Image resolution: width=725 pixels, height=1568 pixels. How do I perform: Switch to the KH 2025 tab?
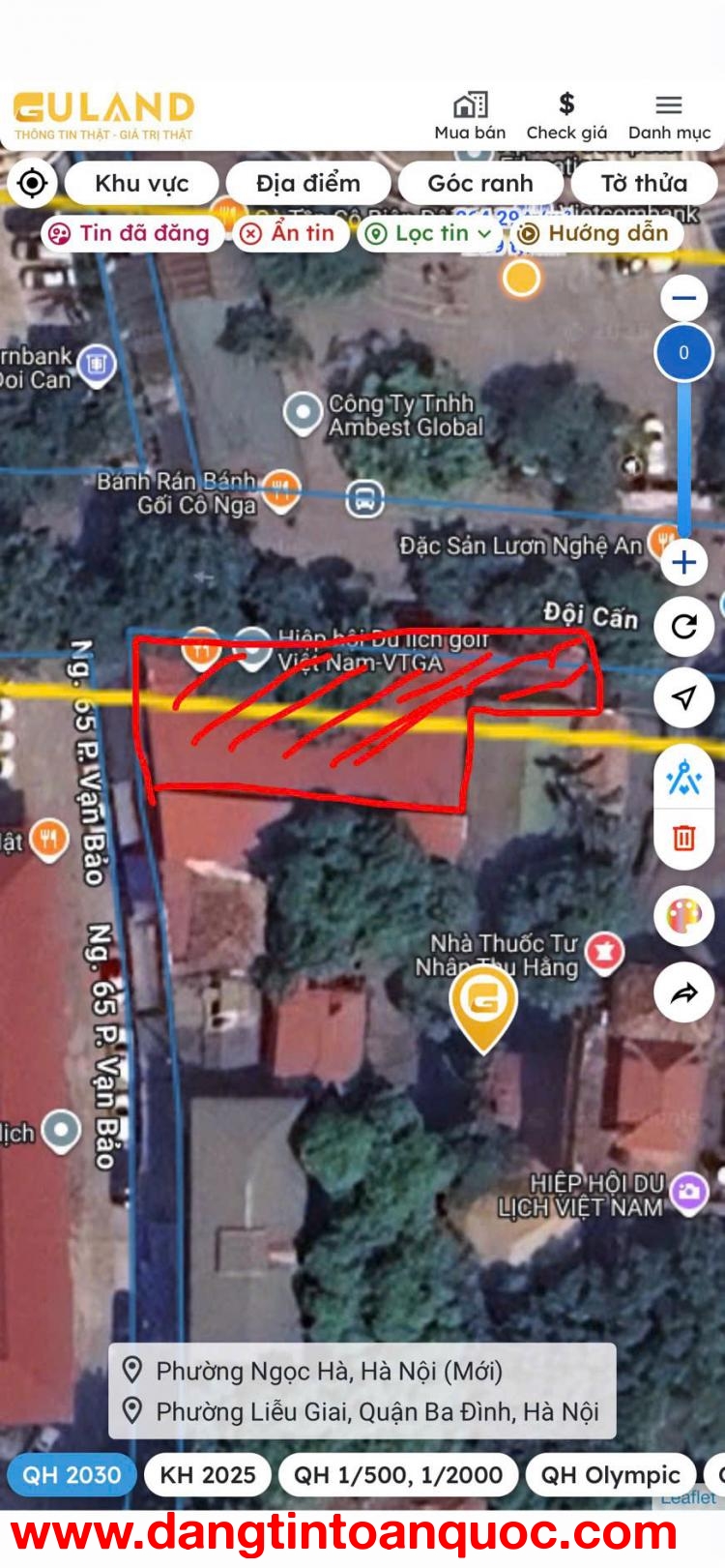(x=206, y=1474)
